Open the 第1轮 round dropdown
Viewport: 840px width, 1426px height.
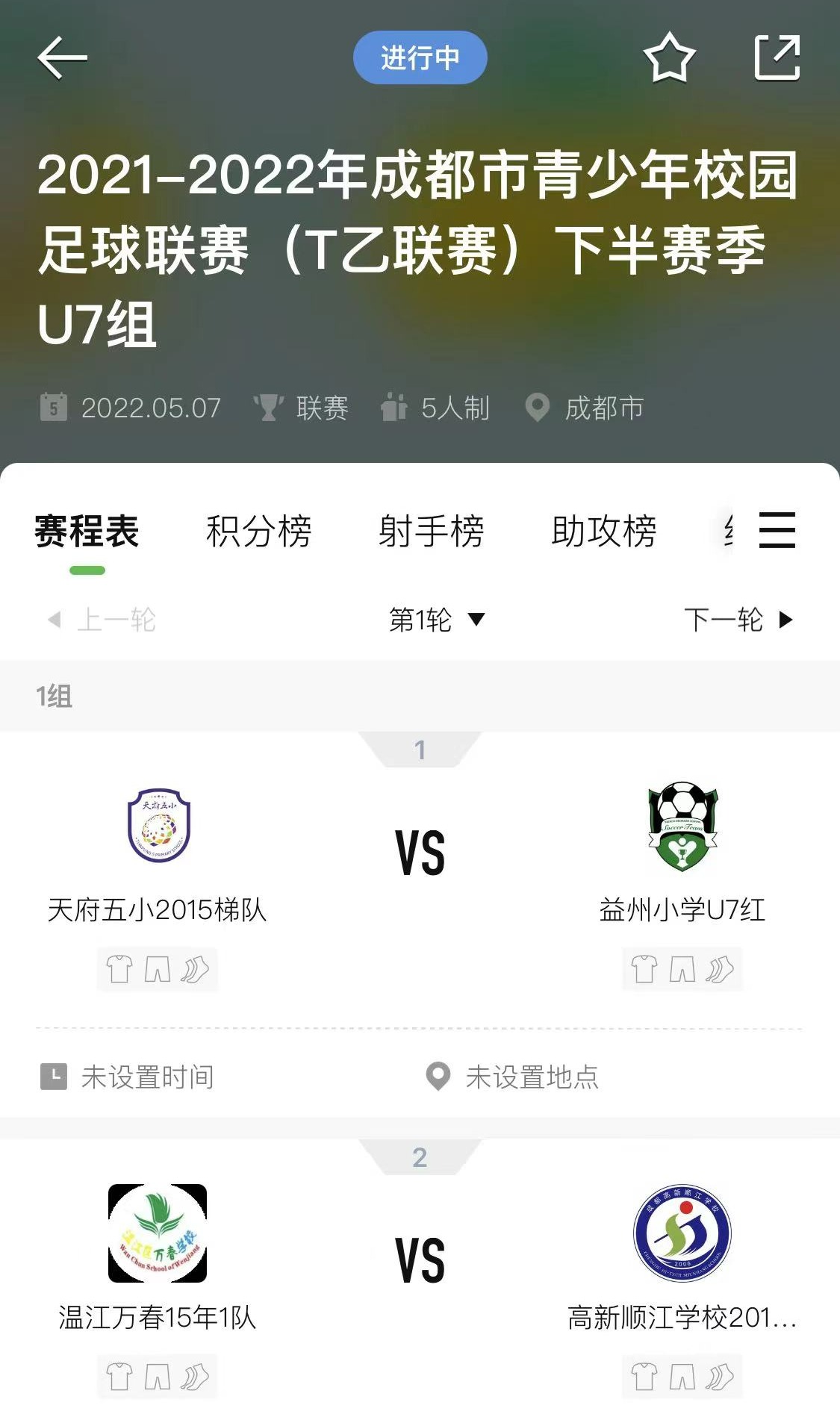437,620
